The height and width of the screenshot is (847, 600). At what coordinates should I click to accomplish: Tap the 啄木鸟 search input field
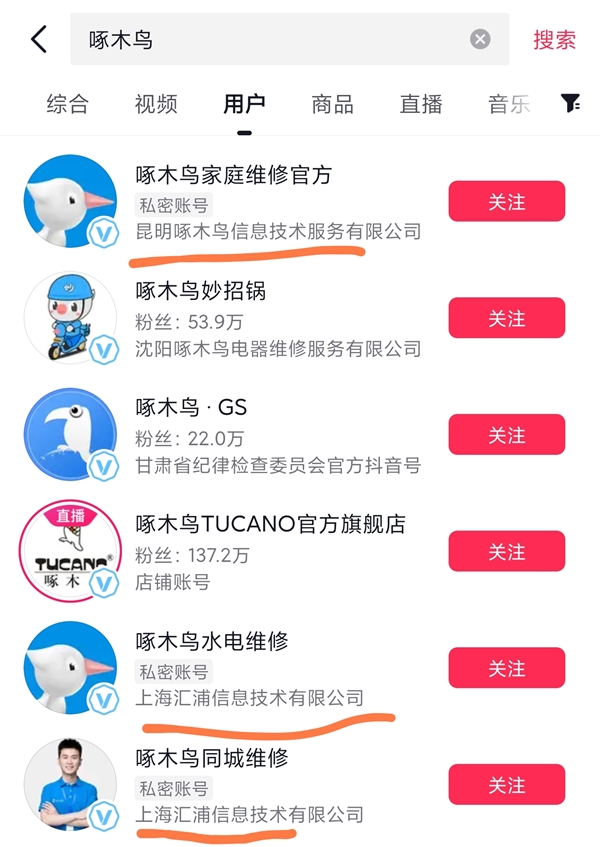coord(270,40)
